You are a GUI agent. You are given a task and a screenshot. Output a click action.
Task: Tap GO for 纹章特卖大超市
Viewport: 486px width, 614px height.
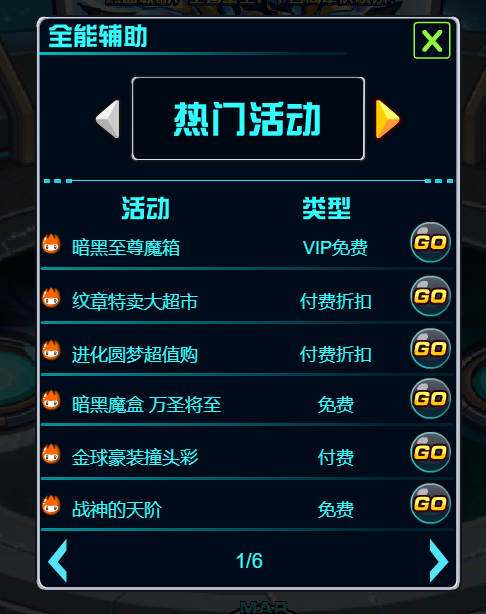point(430,296)
